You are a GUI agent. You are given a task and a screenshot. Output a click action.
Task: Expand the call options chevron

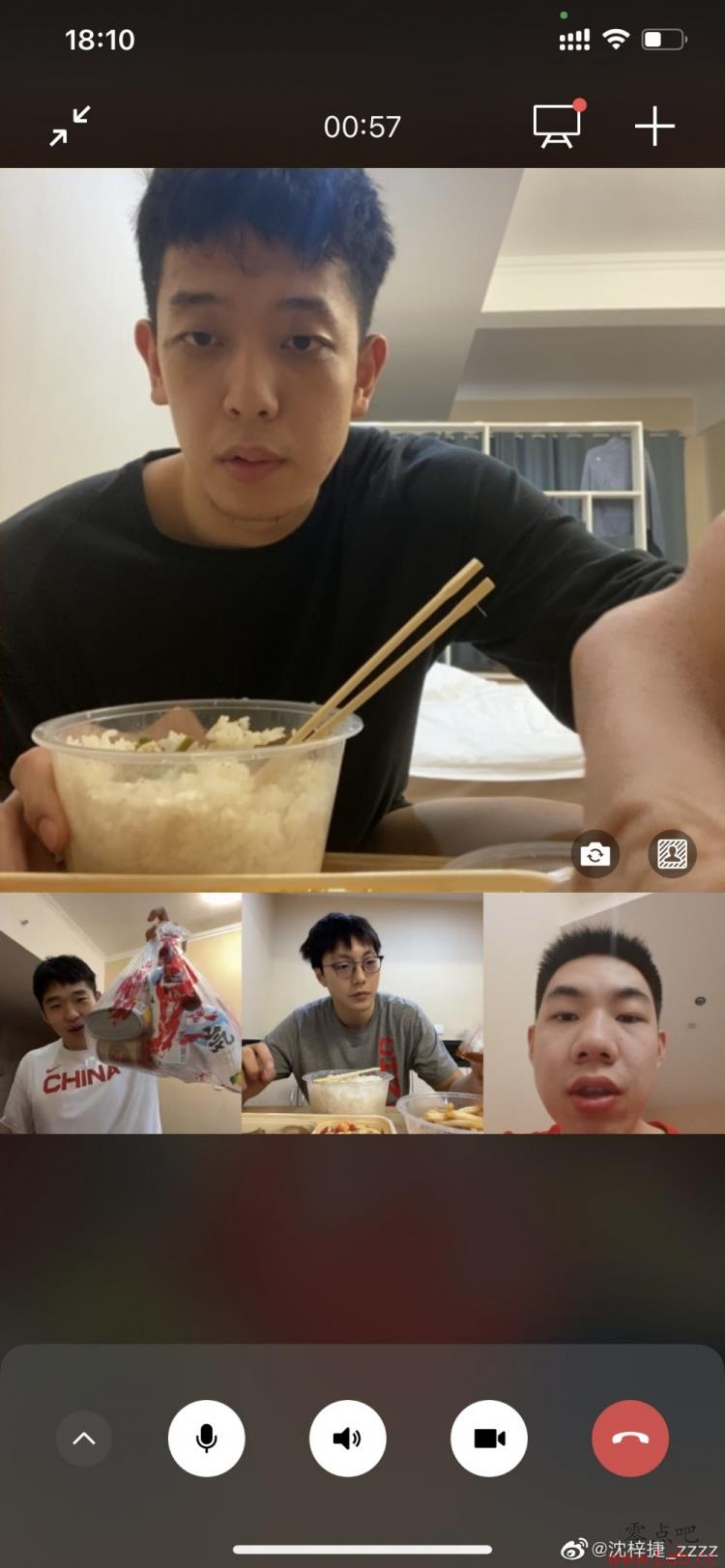click(x=84, y=1439)
